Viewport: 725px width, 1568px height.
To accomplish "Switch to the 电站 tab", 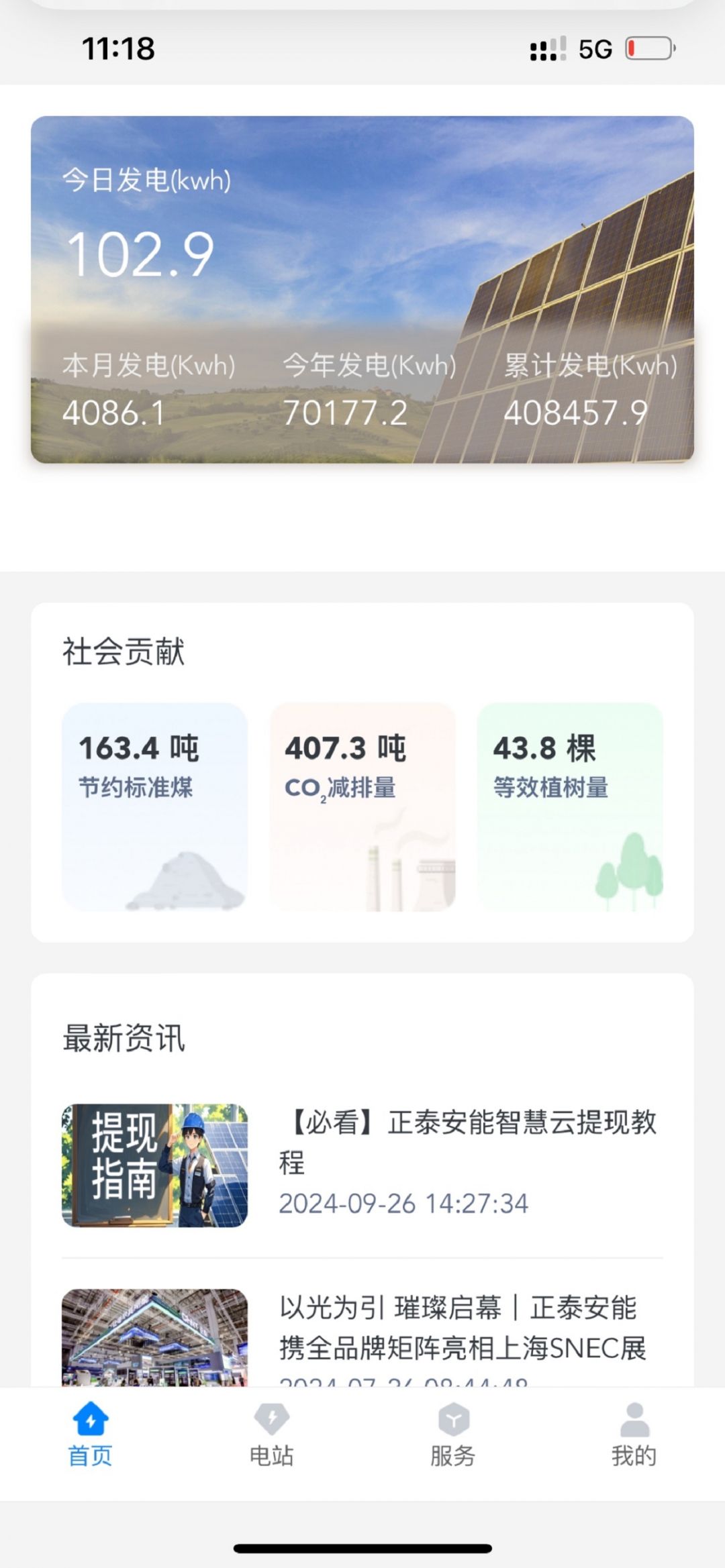I will click(x=271, y=1434).
